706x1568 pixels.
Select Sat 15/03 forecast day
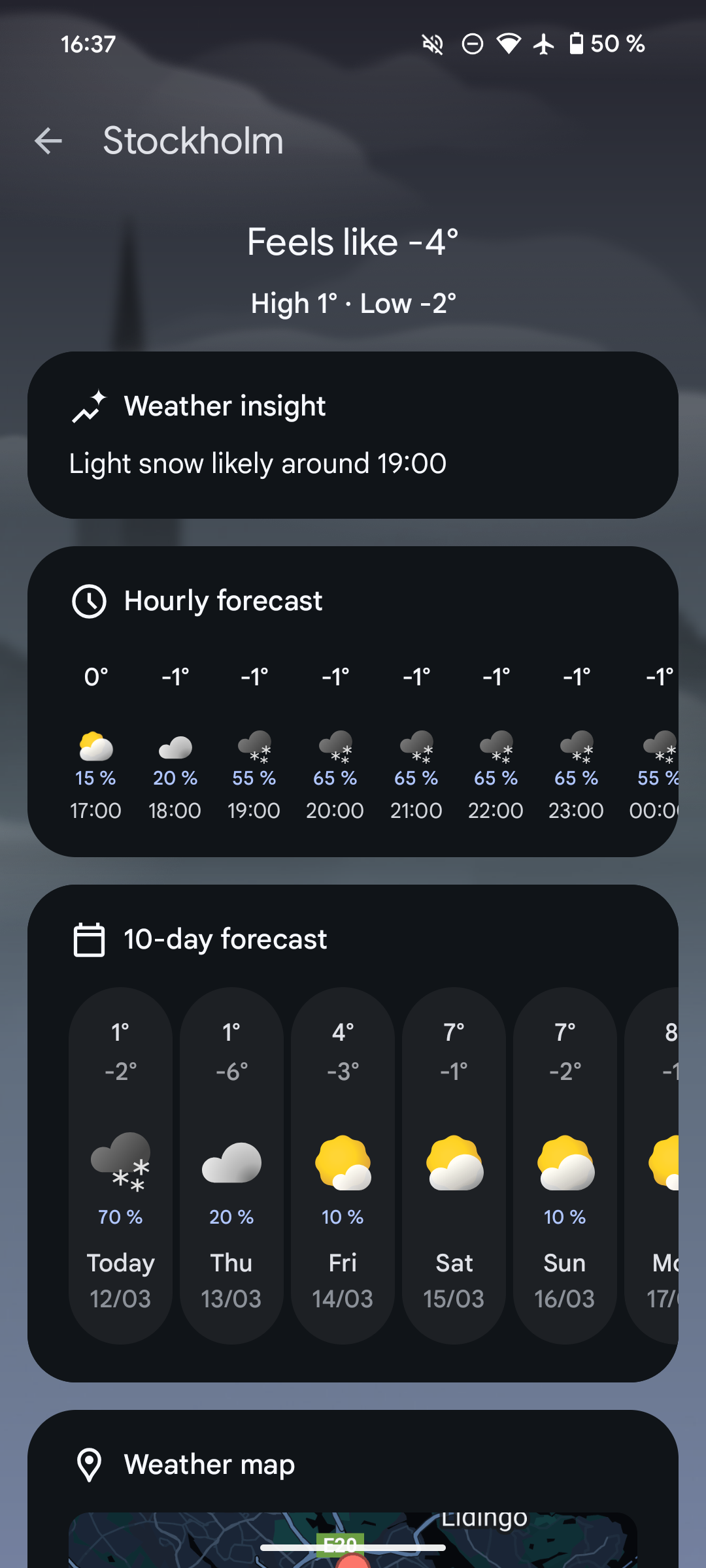tap(454, 1165)
